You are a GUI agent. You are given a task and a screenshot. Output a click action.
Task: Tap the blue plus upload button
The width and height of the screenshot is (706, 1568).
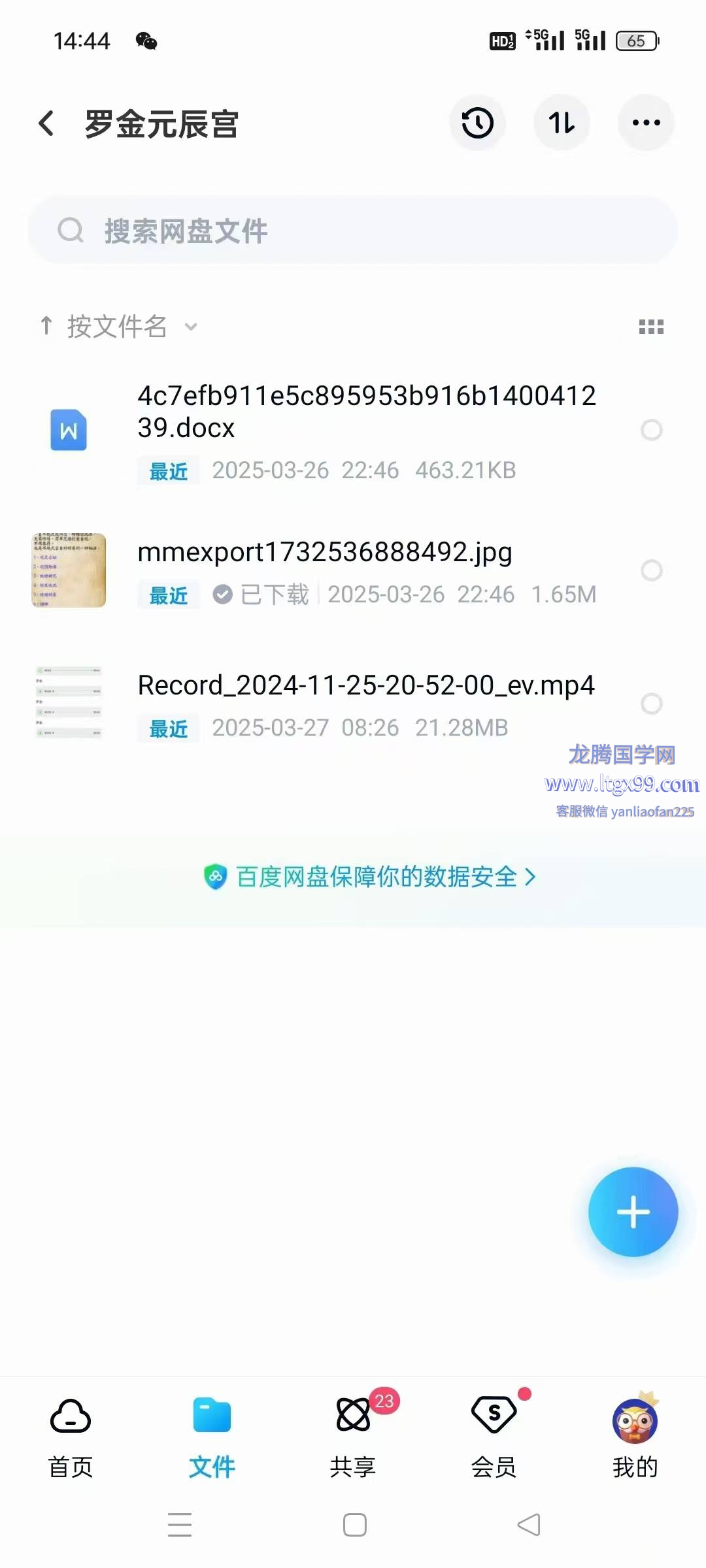coord(633,1212)
